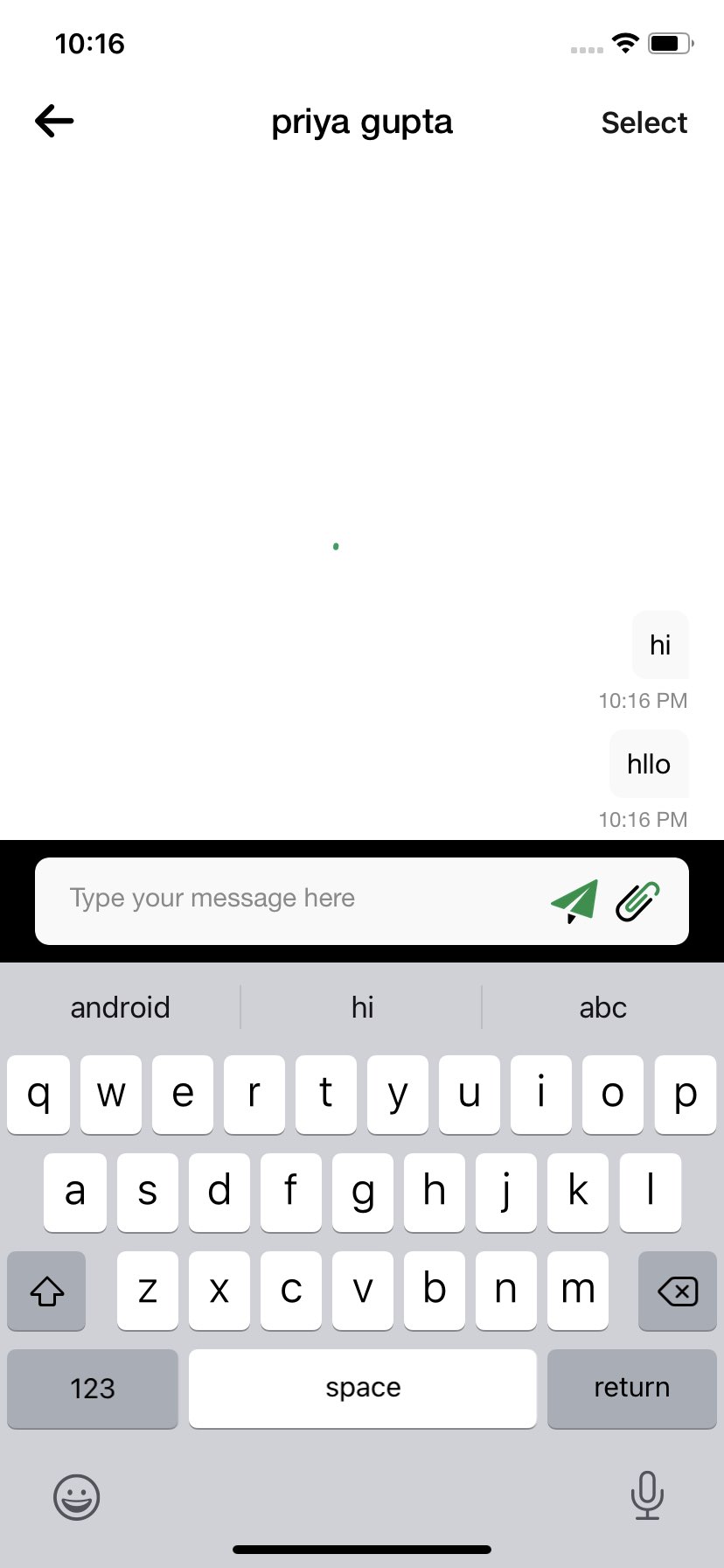Choose the "abc" keyboard suggestion
Screen dimensions: 724x1568
point(602,1007)
